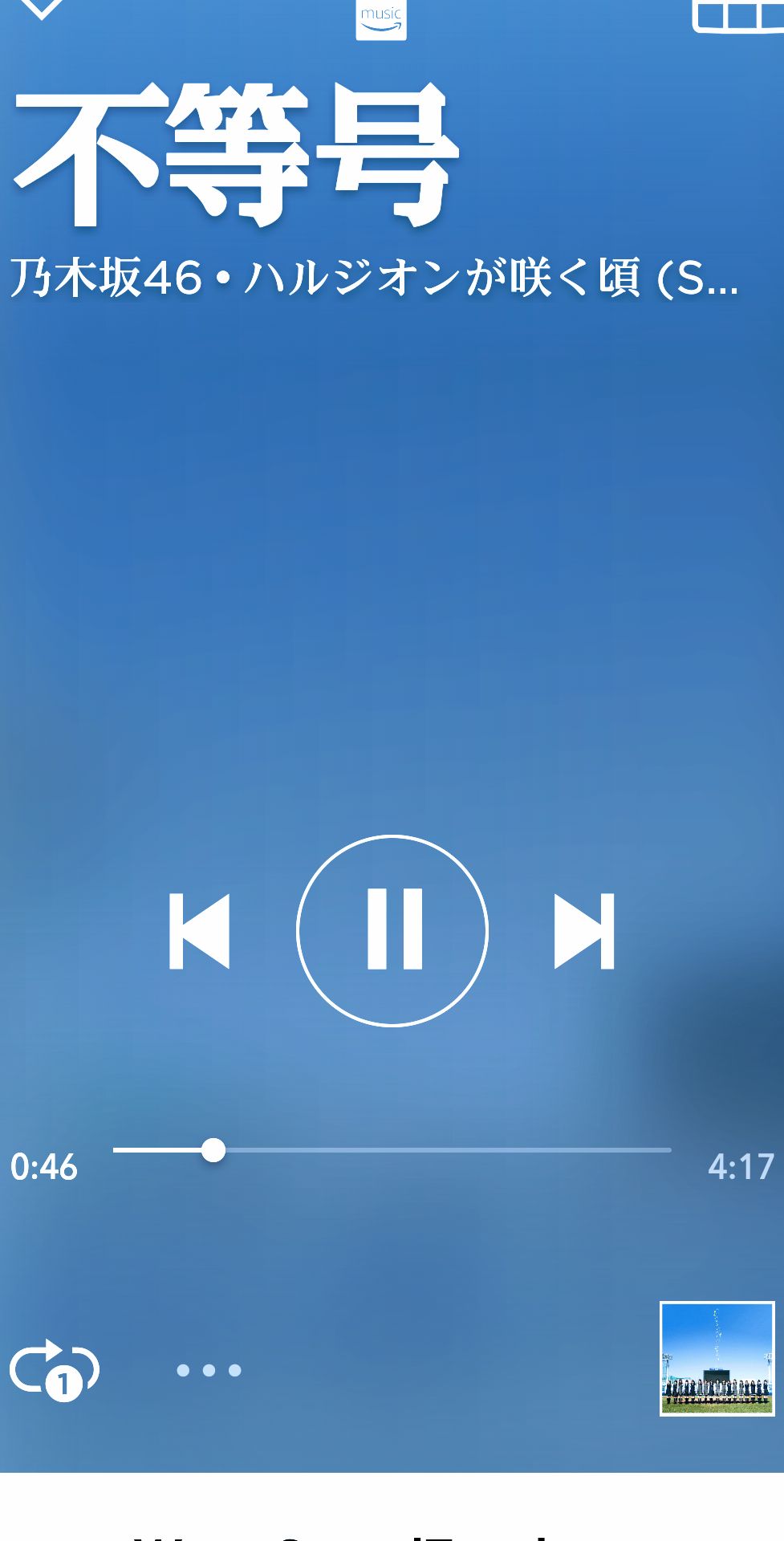Collapse the player with the down chevron
784x1541 pixels.
click(41, 8)
